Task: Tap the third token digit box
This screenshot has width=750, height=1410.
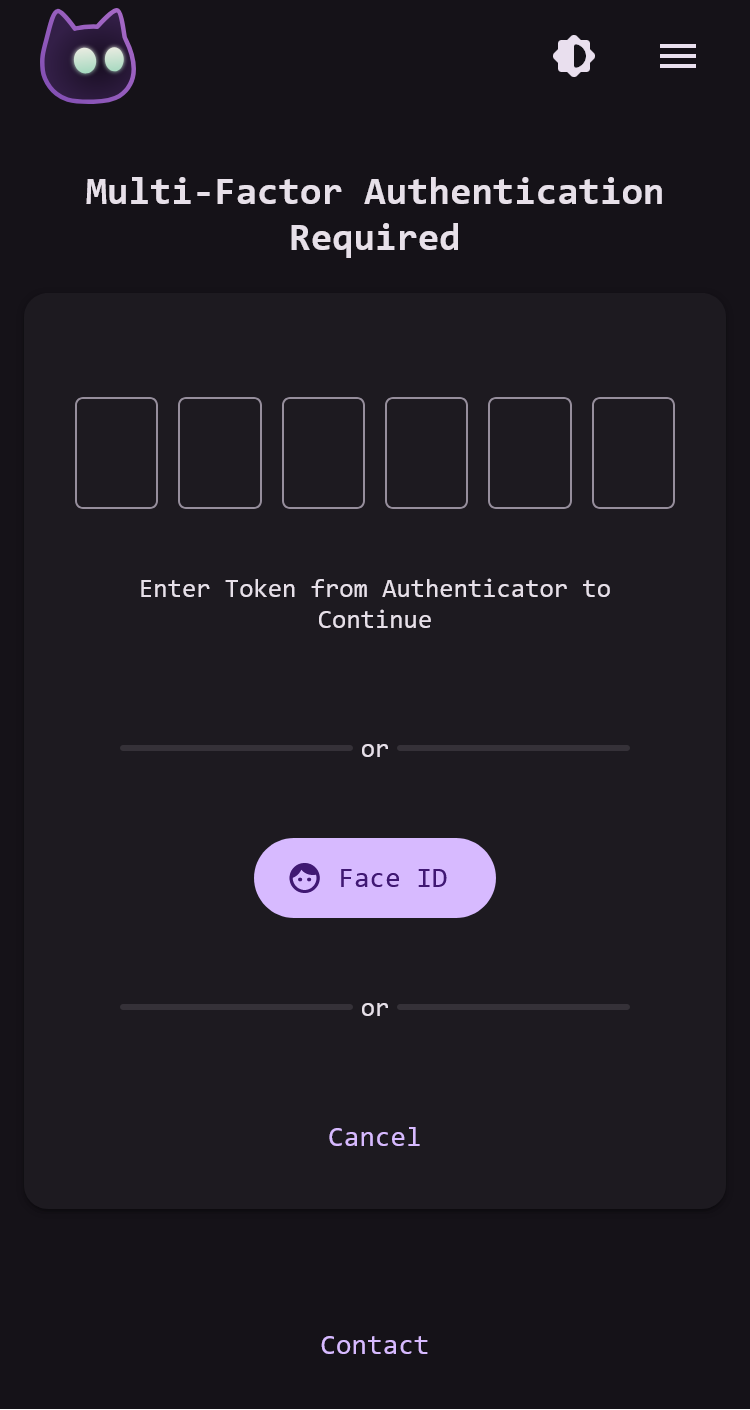Action: pyautogui.click(x=323, y=453)
